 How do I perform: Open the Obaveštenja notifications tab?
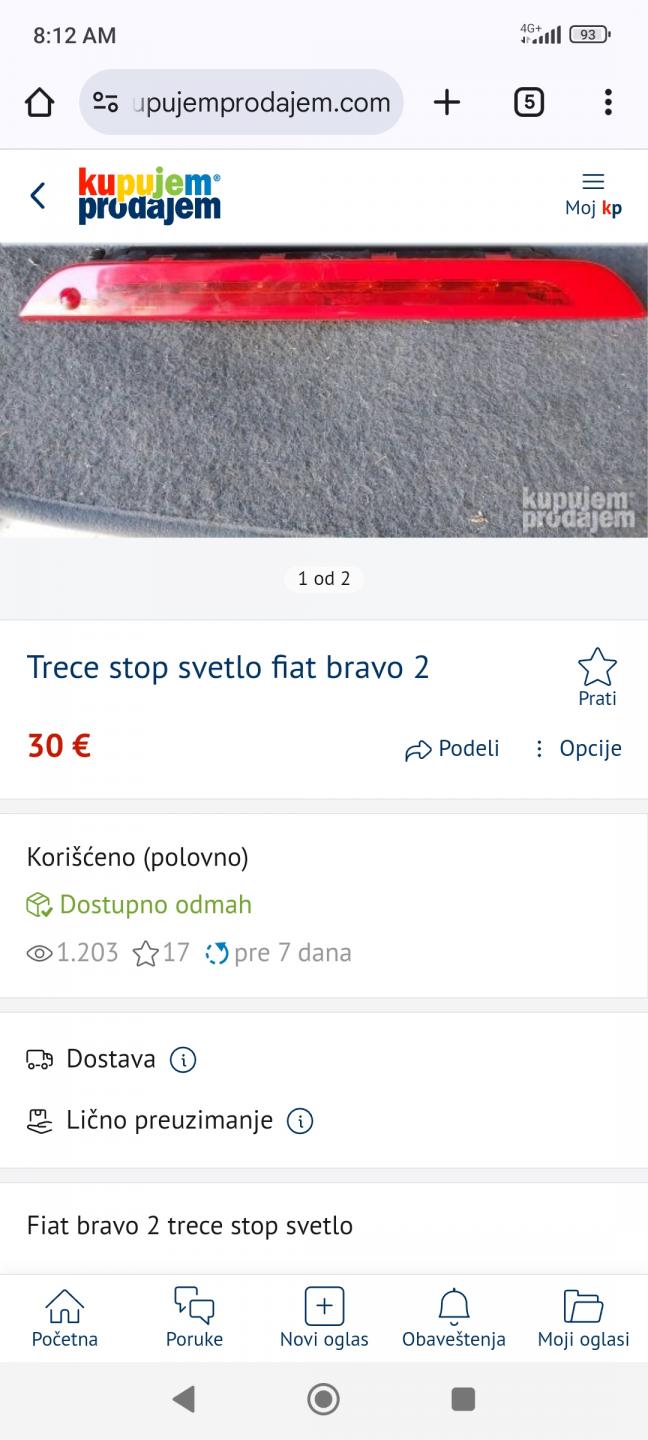(x=454, y=1318)
